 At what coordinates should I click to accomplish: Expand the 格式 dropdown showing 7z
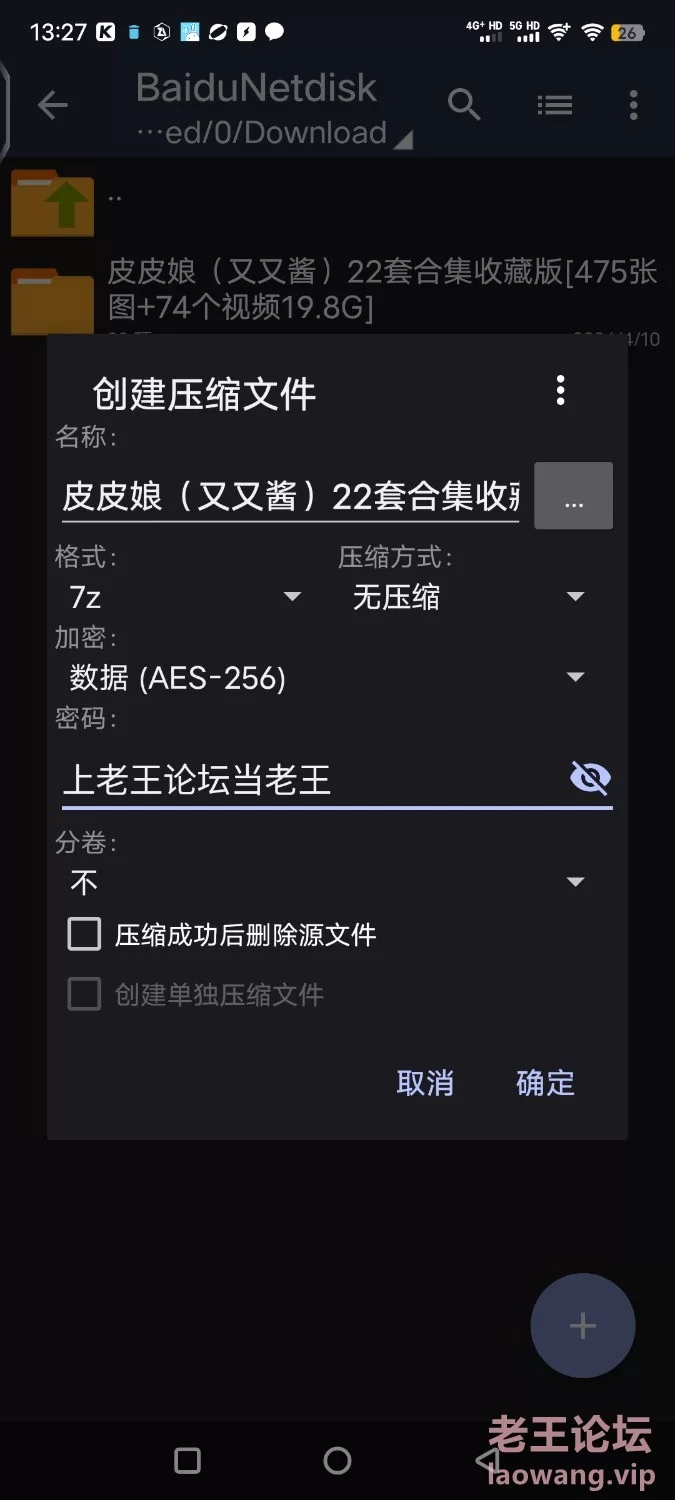(x=185, y=598)
